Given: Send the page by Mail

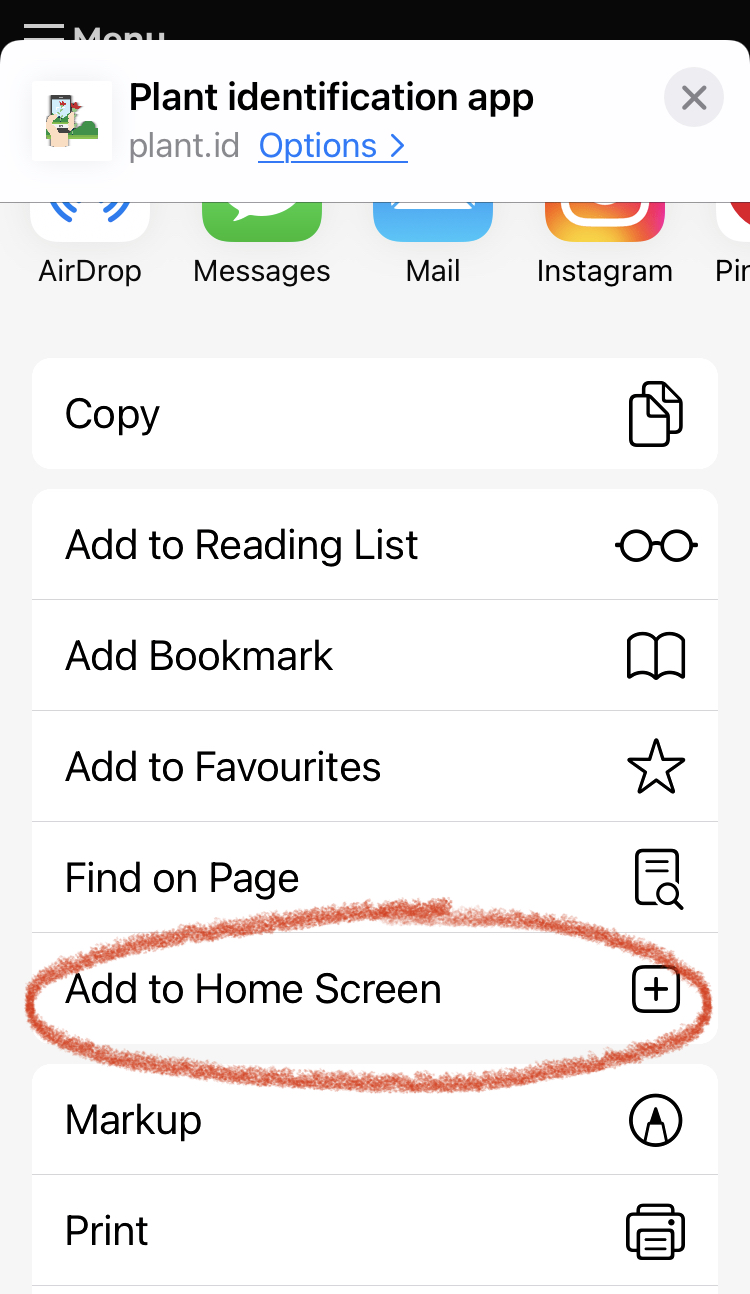Looking at the screenshot, I should pyautogui.click(x=433, y=228).
